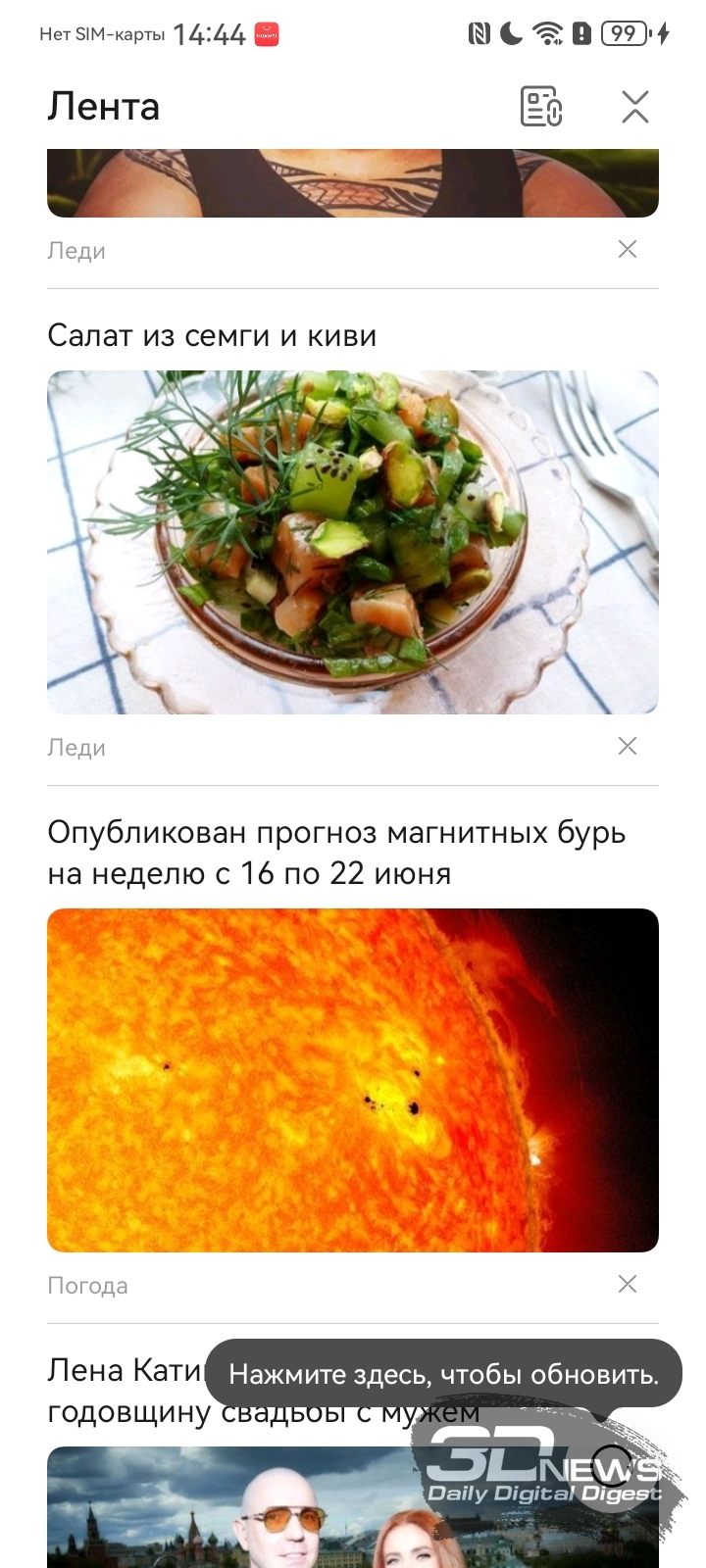706x1568 pixels.
Task: Dismiss the Погода magnetic storms card
Action: click(x=628, y=1284)
